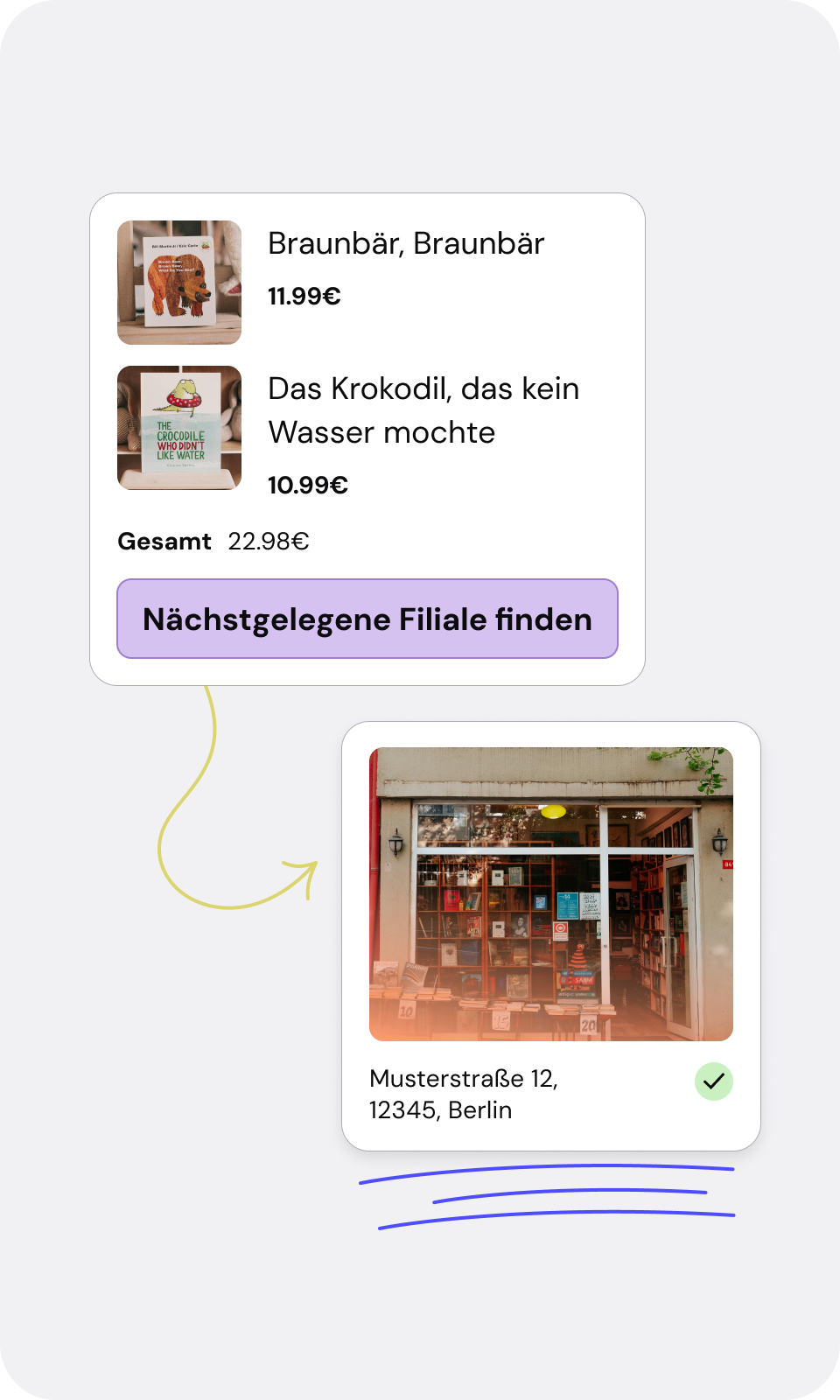The height and width of the screenshot is (1400, 840).
Task: Click the Musterstraße 12 address text
Action: coord(465,1079)
